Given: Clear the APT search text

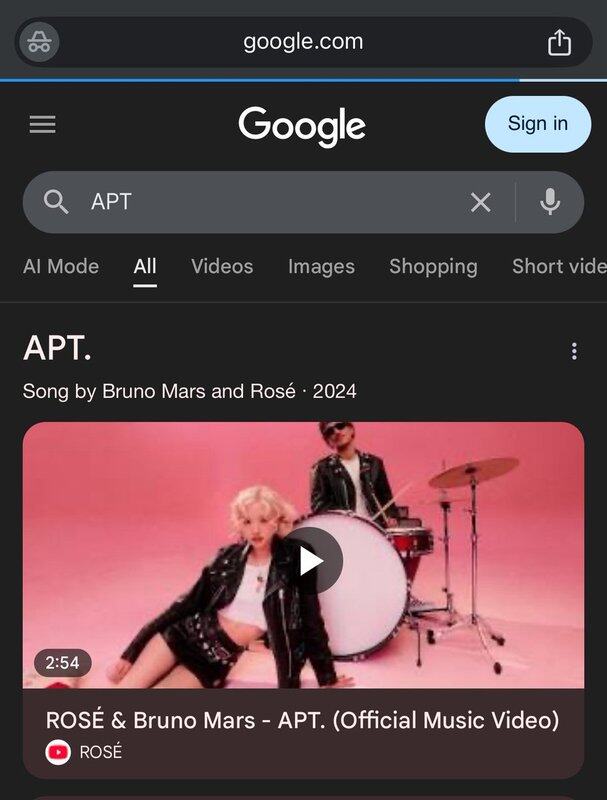Looking at the screenshot, I should (x=481, y=202).
